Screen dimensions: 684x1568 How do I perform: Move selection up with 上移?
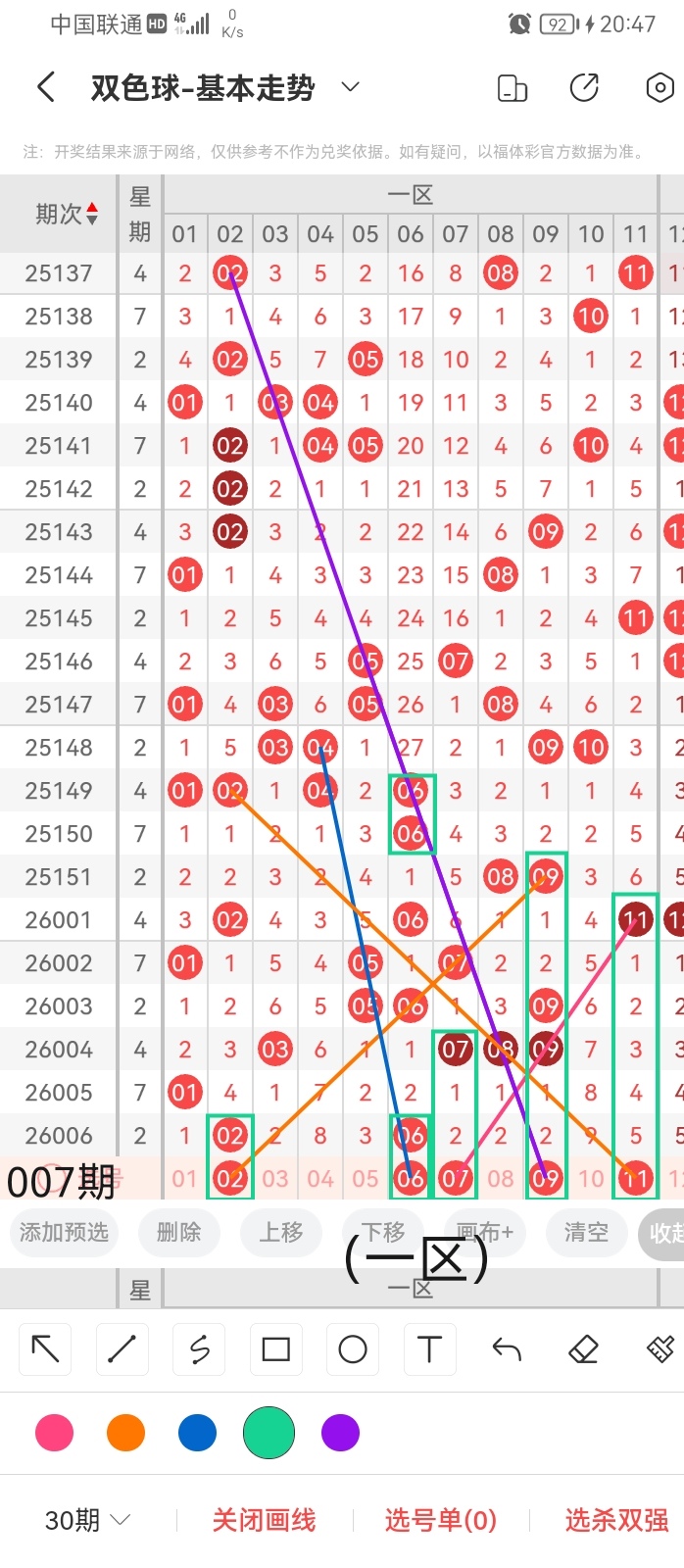click(x=281, y=1232)
